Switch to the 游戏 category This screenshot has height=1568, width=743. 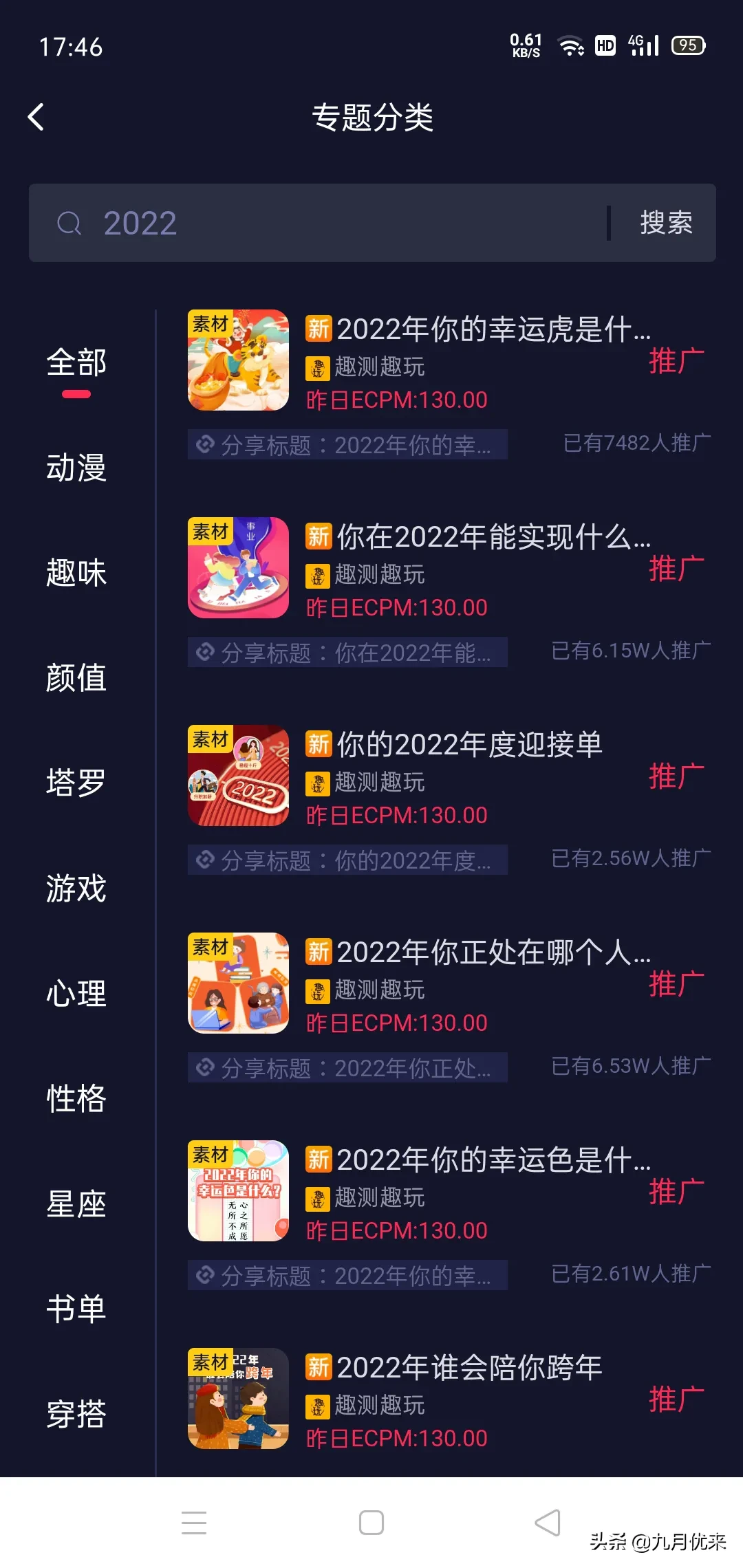pos(76,888)
